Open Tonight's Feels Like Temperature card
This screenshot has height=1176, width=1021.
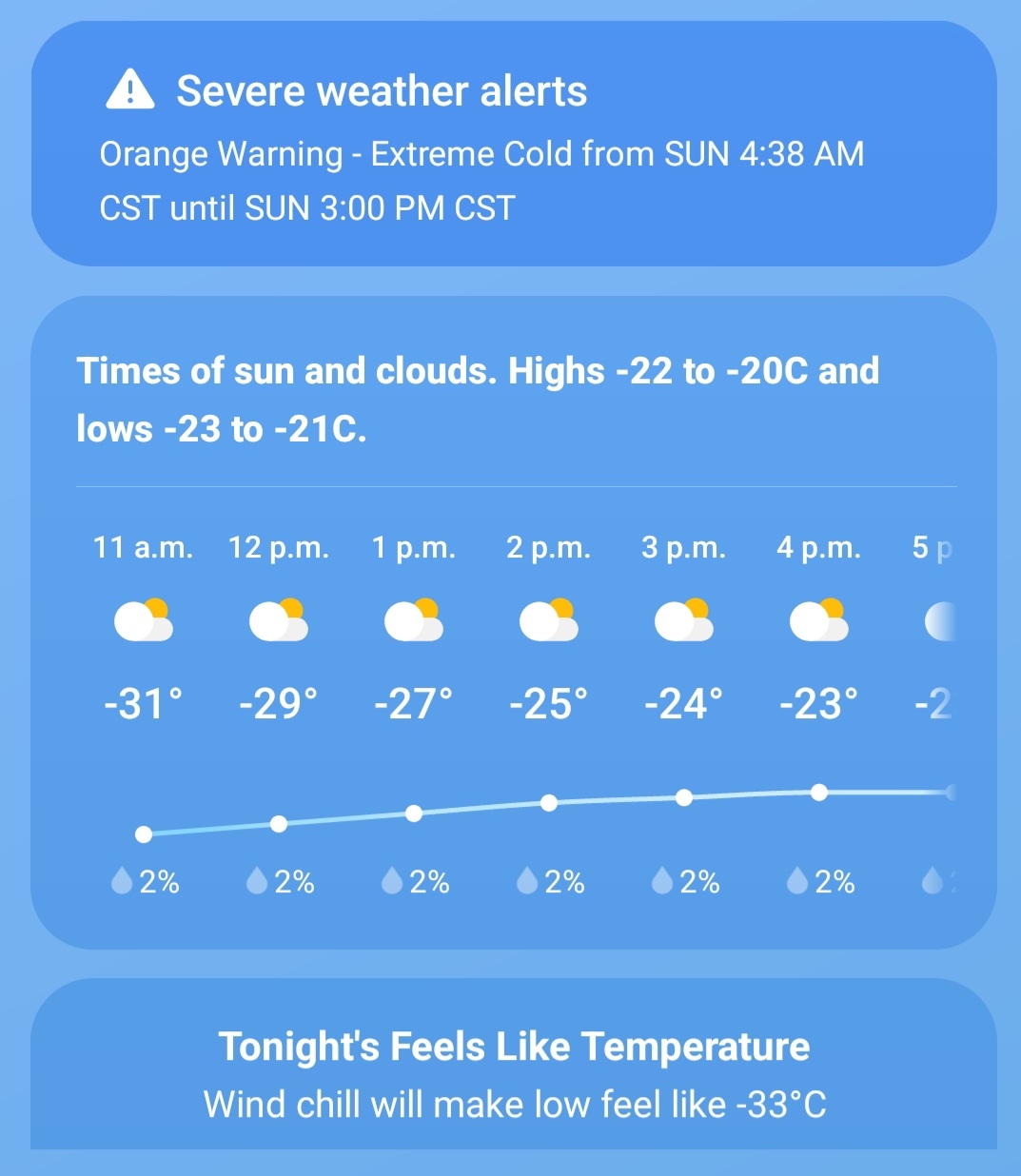(x=514, y=1073)
